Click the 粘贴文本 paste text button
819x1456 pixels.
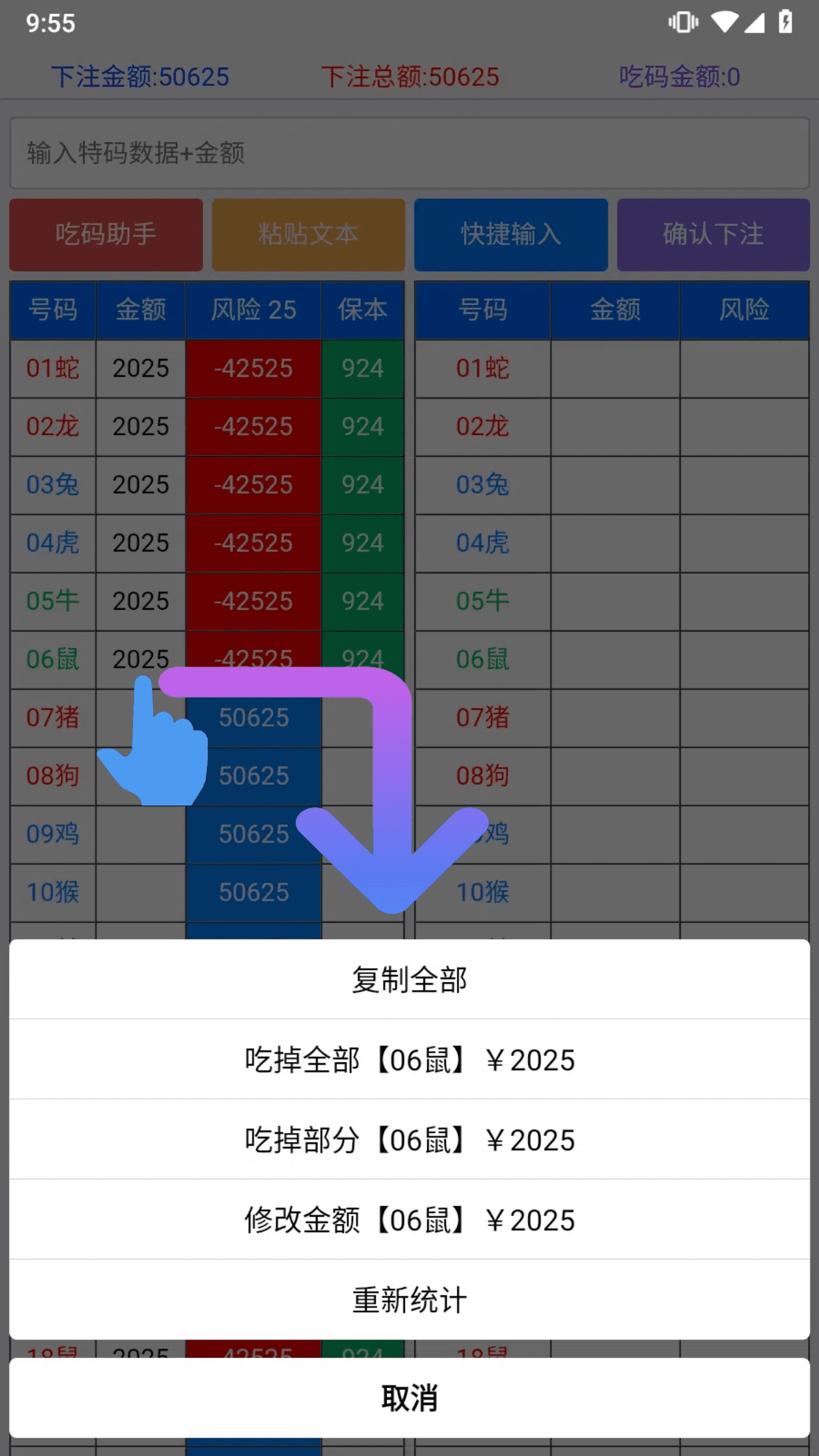(308, 234)
